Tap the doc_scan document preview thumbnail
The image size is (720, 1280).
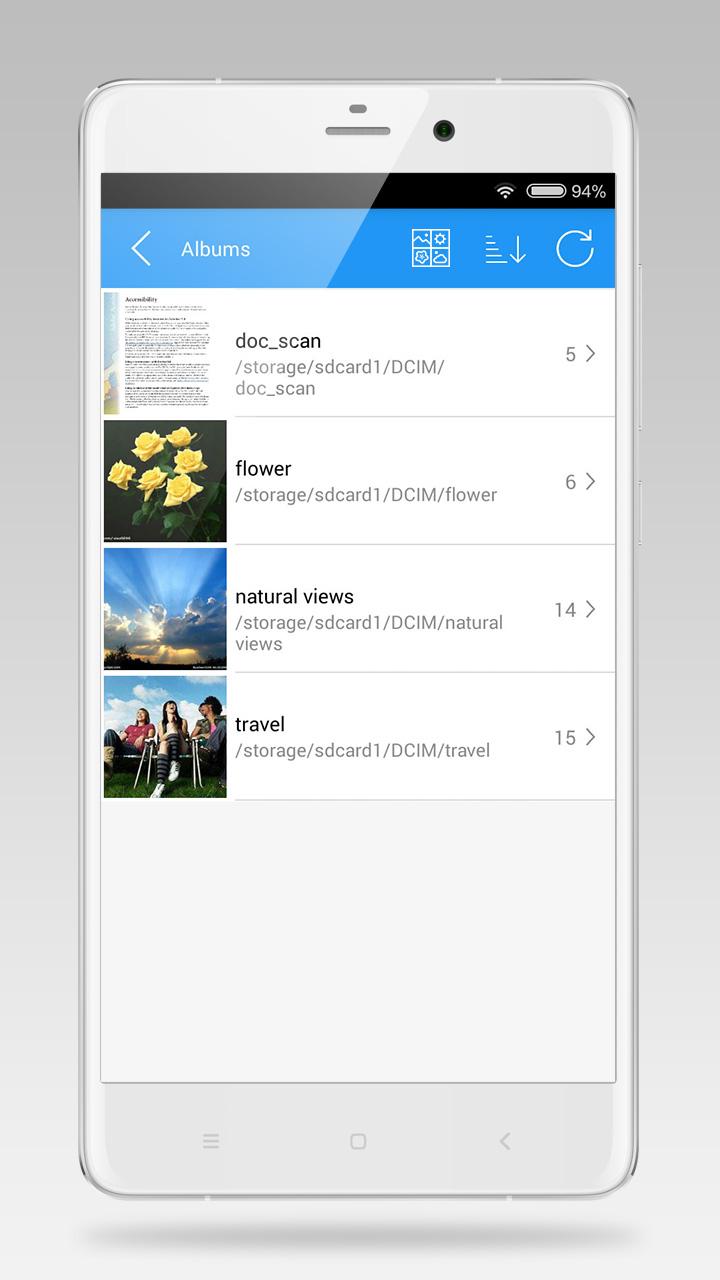pyautogui.click(x=164, y=353)
